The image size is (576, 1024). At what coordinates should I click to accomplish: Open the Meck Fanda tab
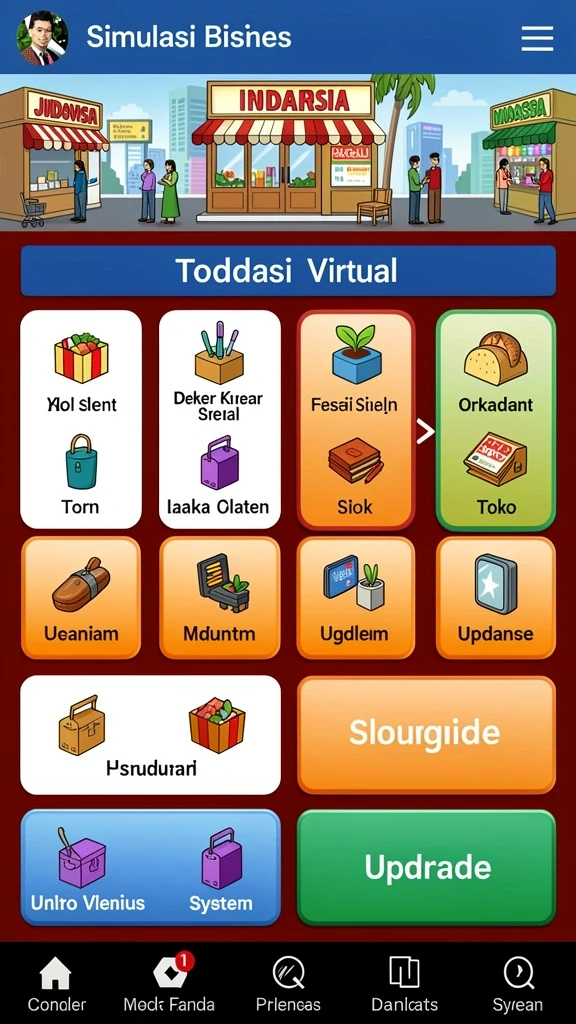tap(169, 984)
